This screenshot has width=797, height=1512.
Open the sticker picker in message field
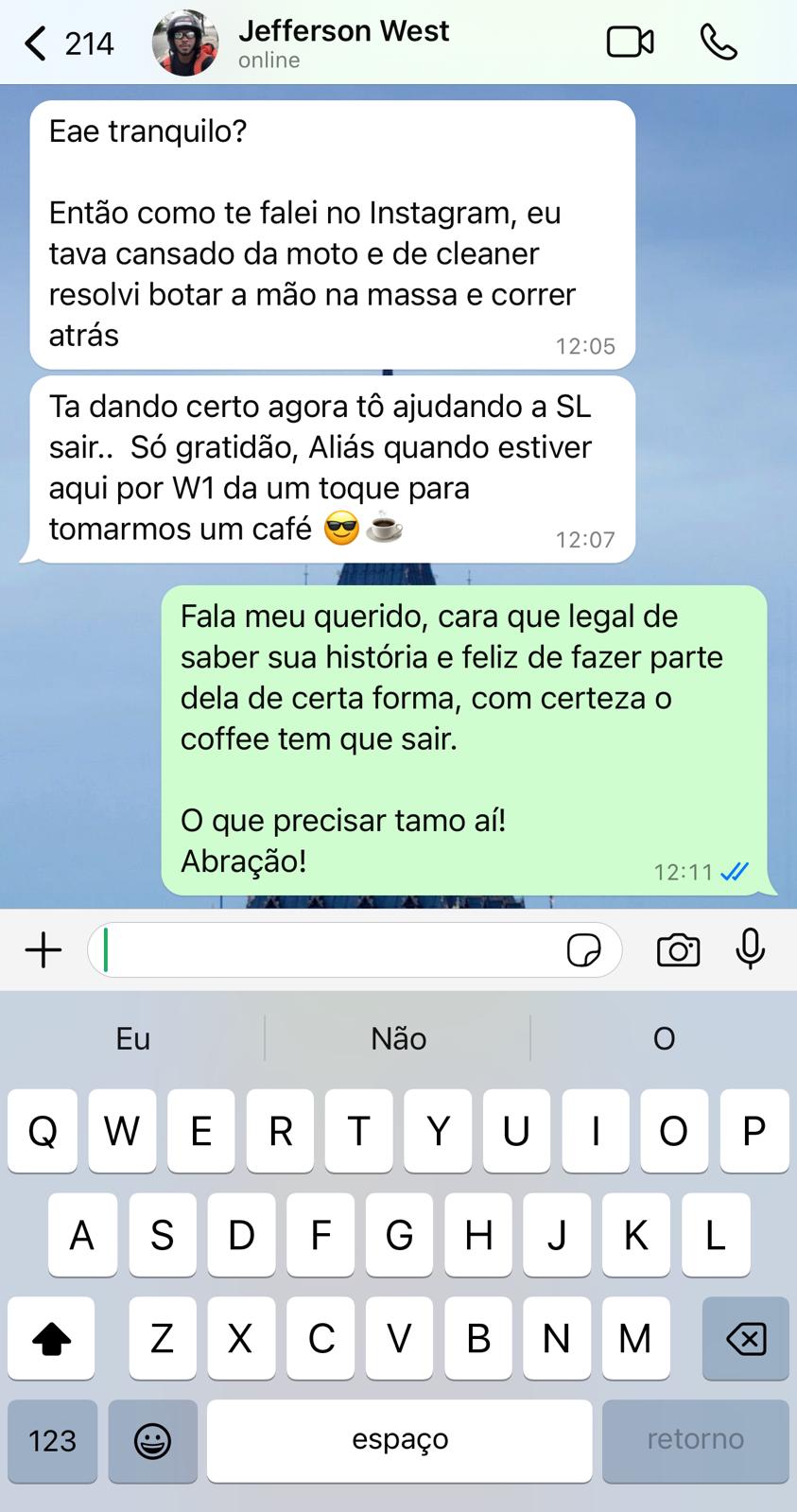[583, 949]
